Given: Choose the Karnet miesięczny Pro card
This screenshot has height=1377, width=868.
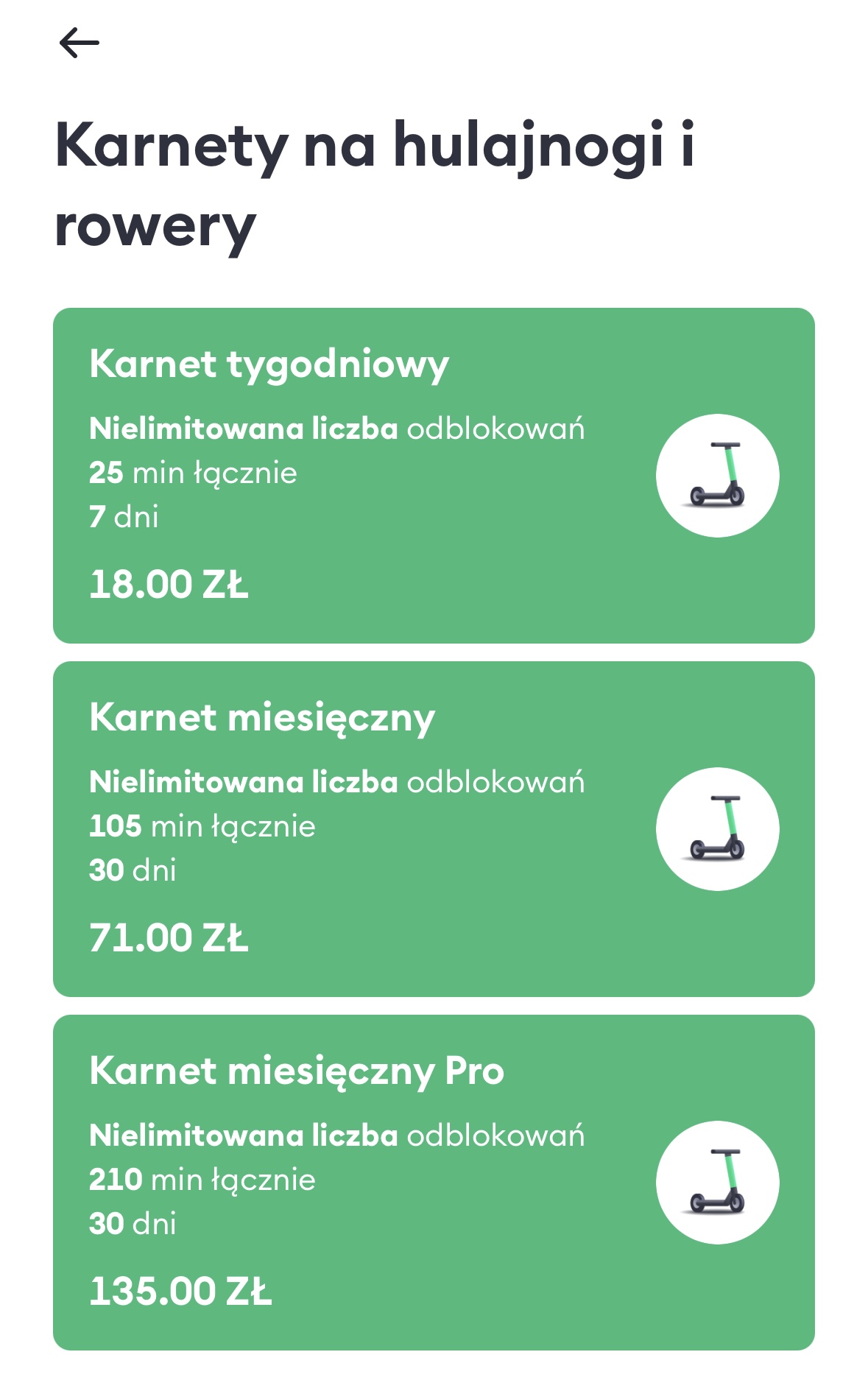Looking at the screenshot, I should click(433, 1182).
